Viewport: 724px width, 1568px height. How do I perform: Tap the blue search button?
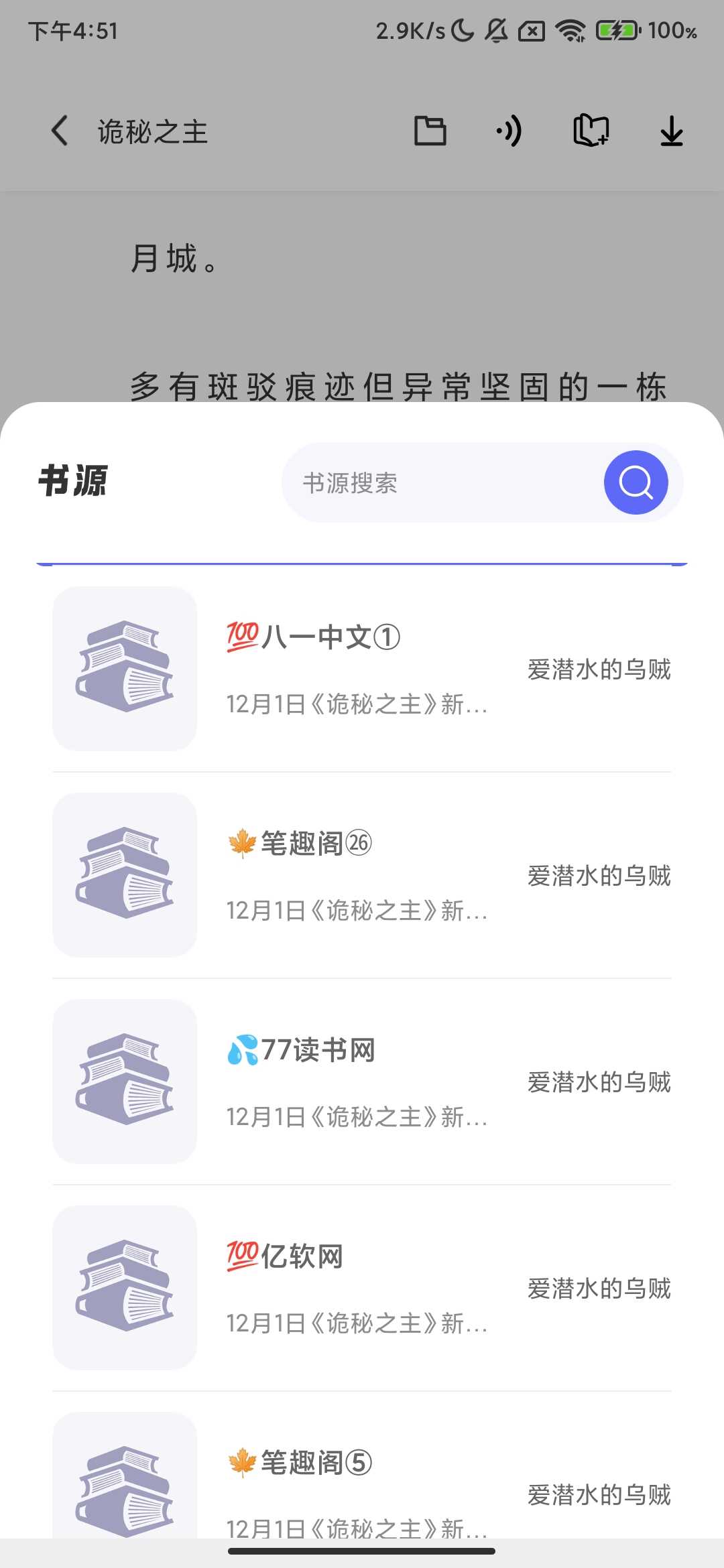point(636,482)
